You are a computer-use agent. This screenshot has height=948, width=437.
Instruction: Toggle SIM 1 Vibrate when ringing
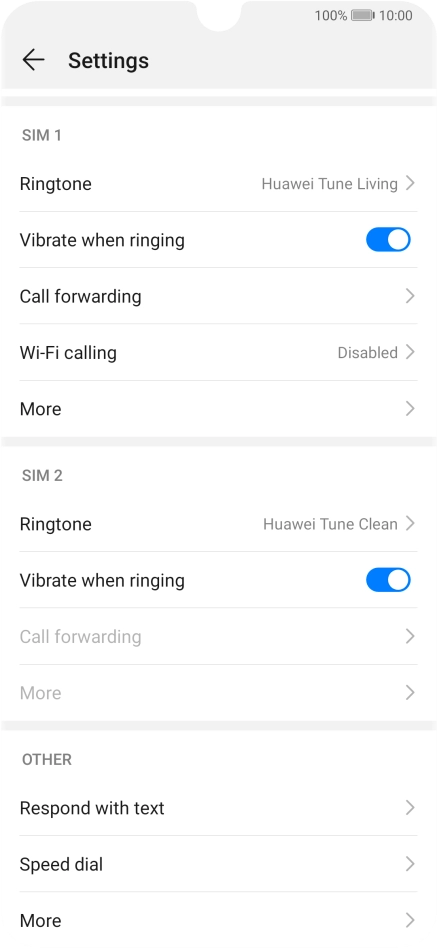coord(388,239)
